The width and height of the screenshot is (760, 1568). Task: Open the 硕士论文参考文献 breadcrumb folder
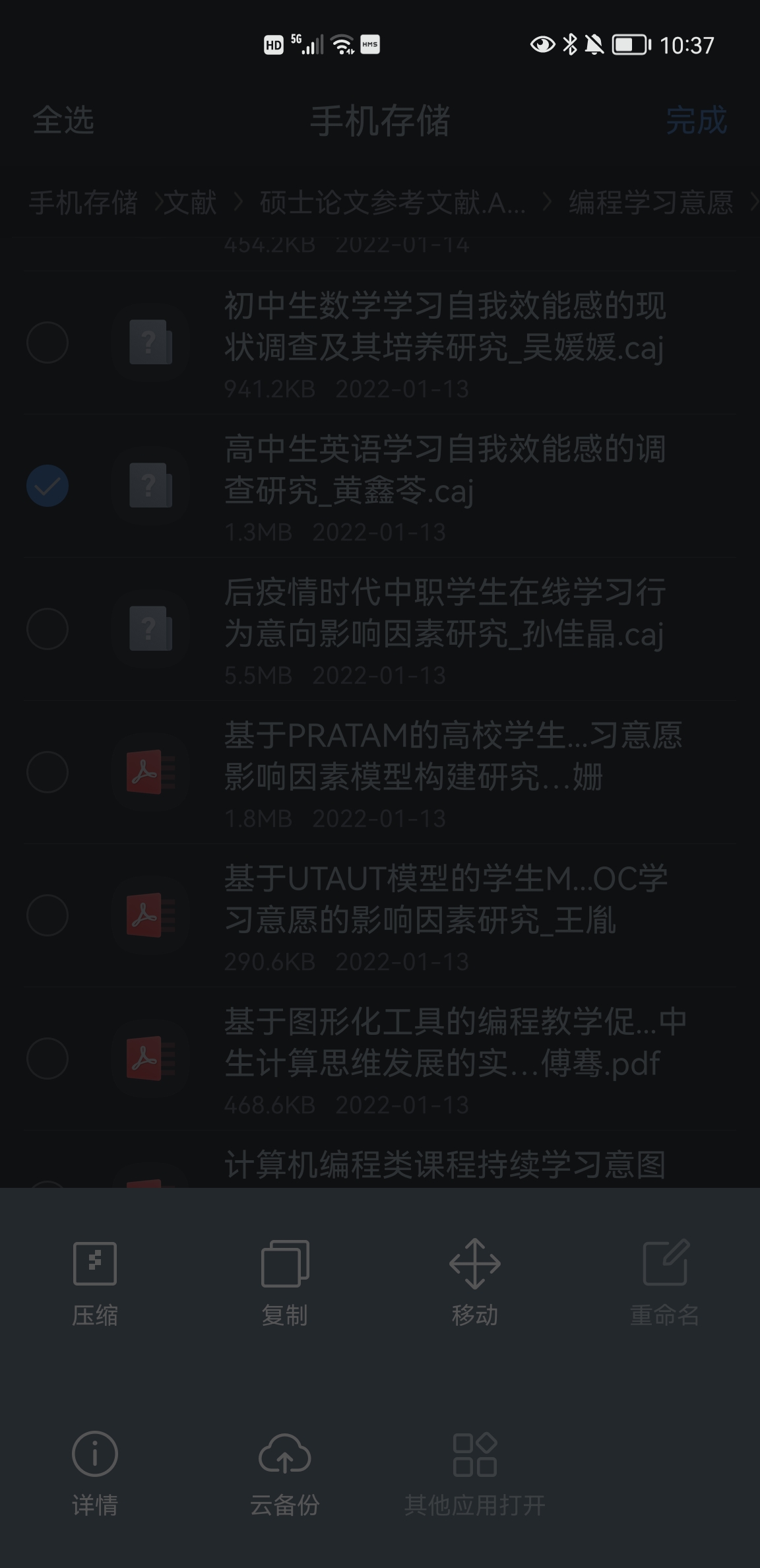[393, 203]
